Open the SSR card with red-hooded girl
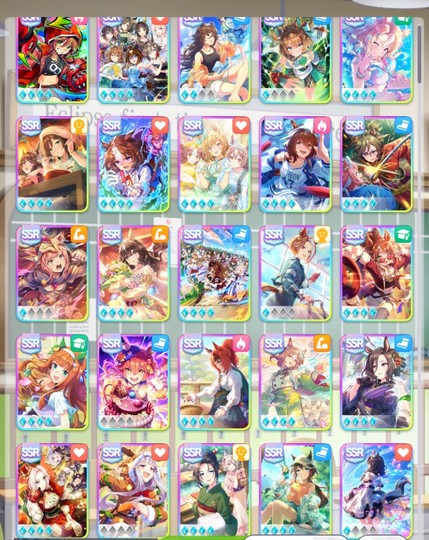This screenshot has height=540, width=429. coord(52,59)
